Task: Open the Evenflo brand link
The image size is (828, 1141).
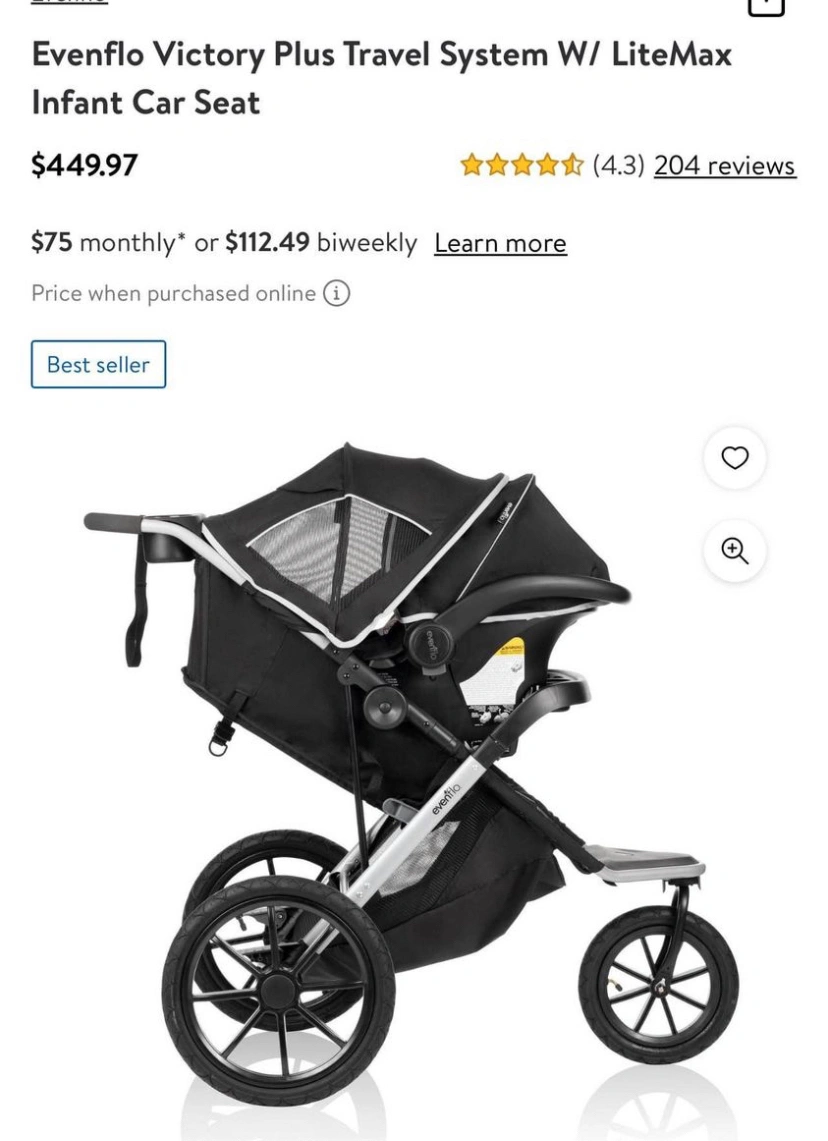Action: (x=69, y=3)
